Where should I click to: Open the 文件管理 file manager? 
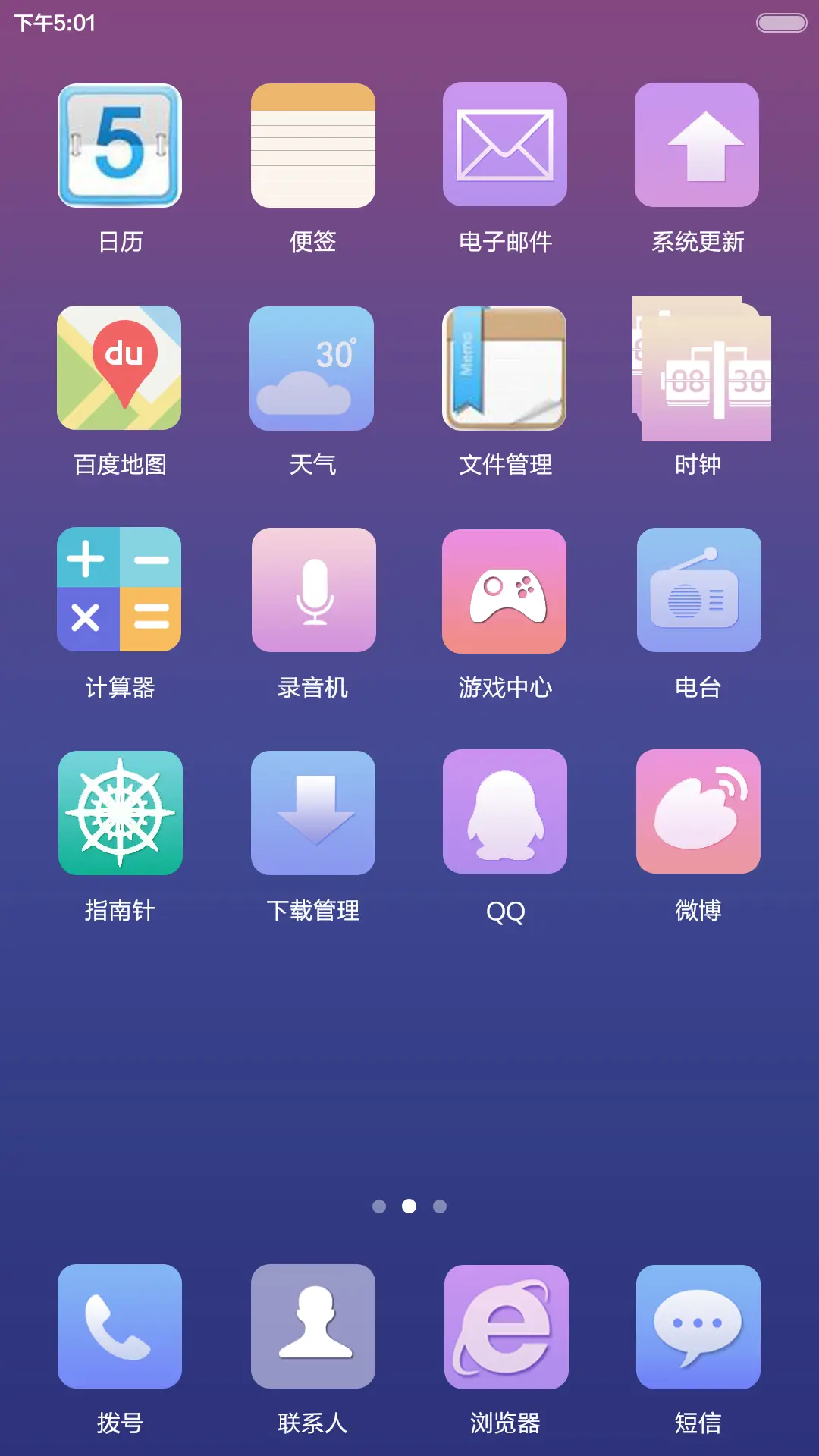click(x=504, y=368)
